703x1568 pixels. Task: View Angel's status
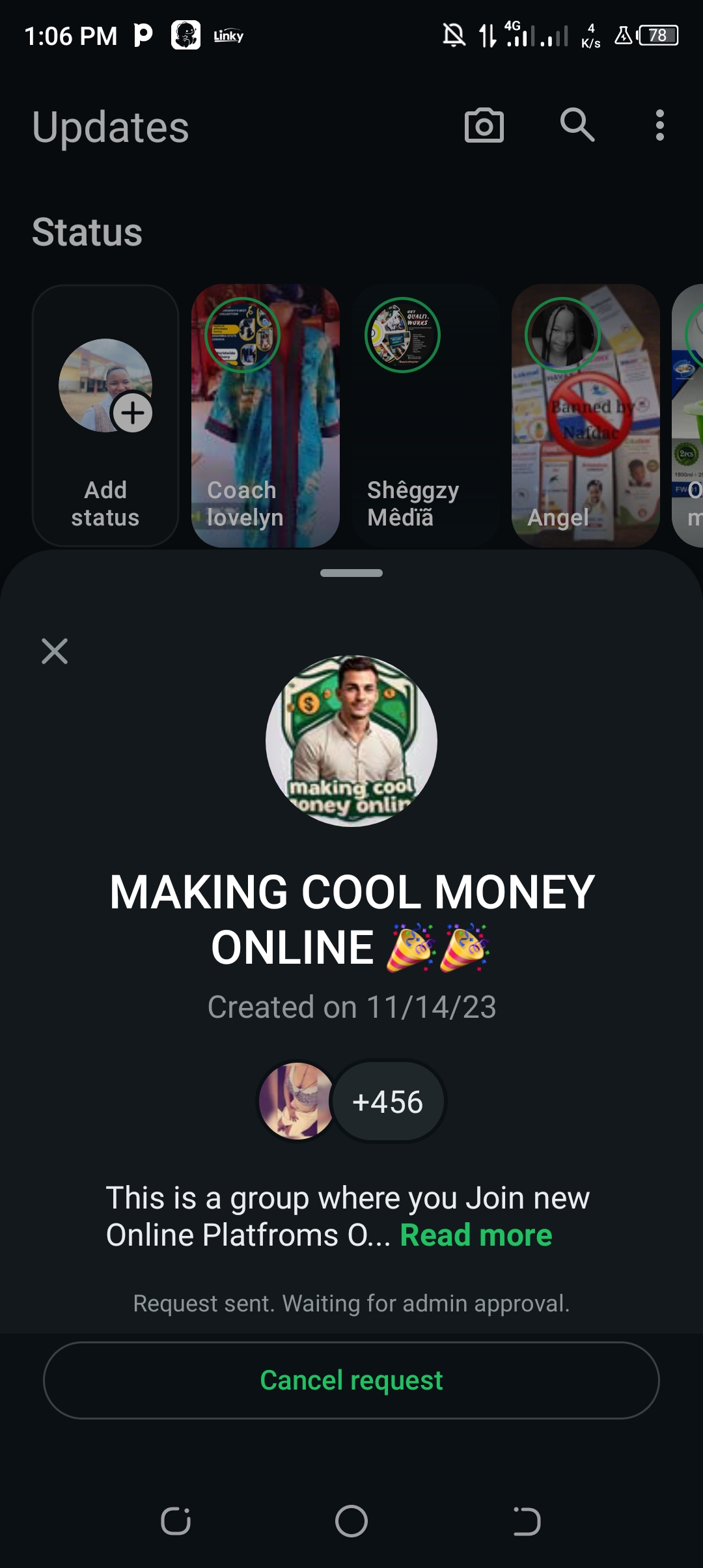point(586,415)
